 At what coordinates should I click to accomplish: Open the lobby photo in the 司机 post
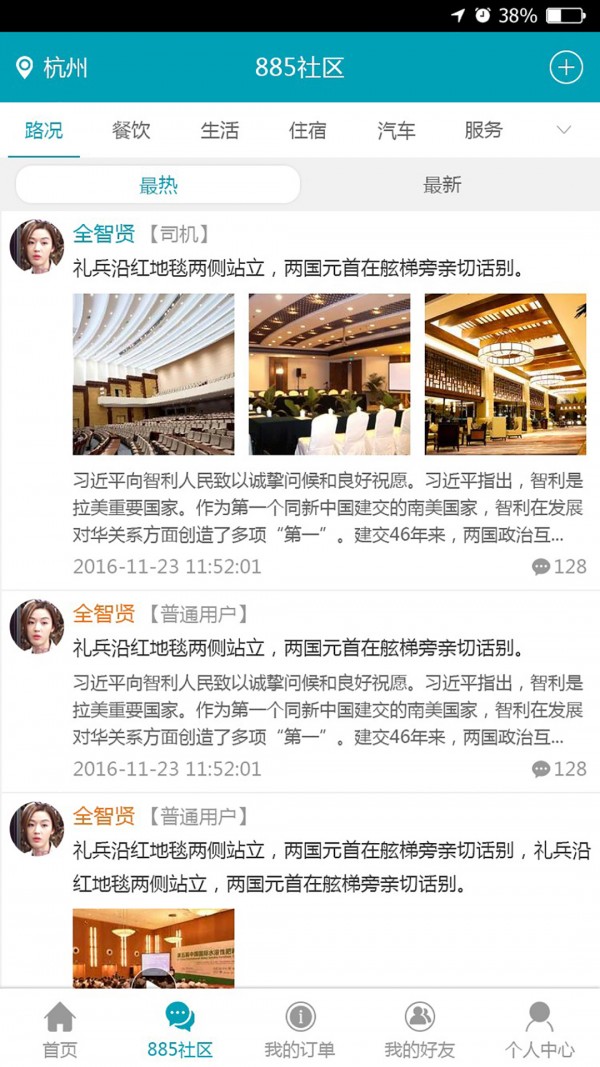[x=505, y=374]
